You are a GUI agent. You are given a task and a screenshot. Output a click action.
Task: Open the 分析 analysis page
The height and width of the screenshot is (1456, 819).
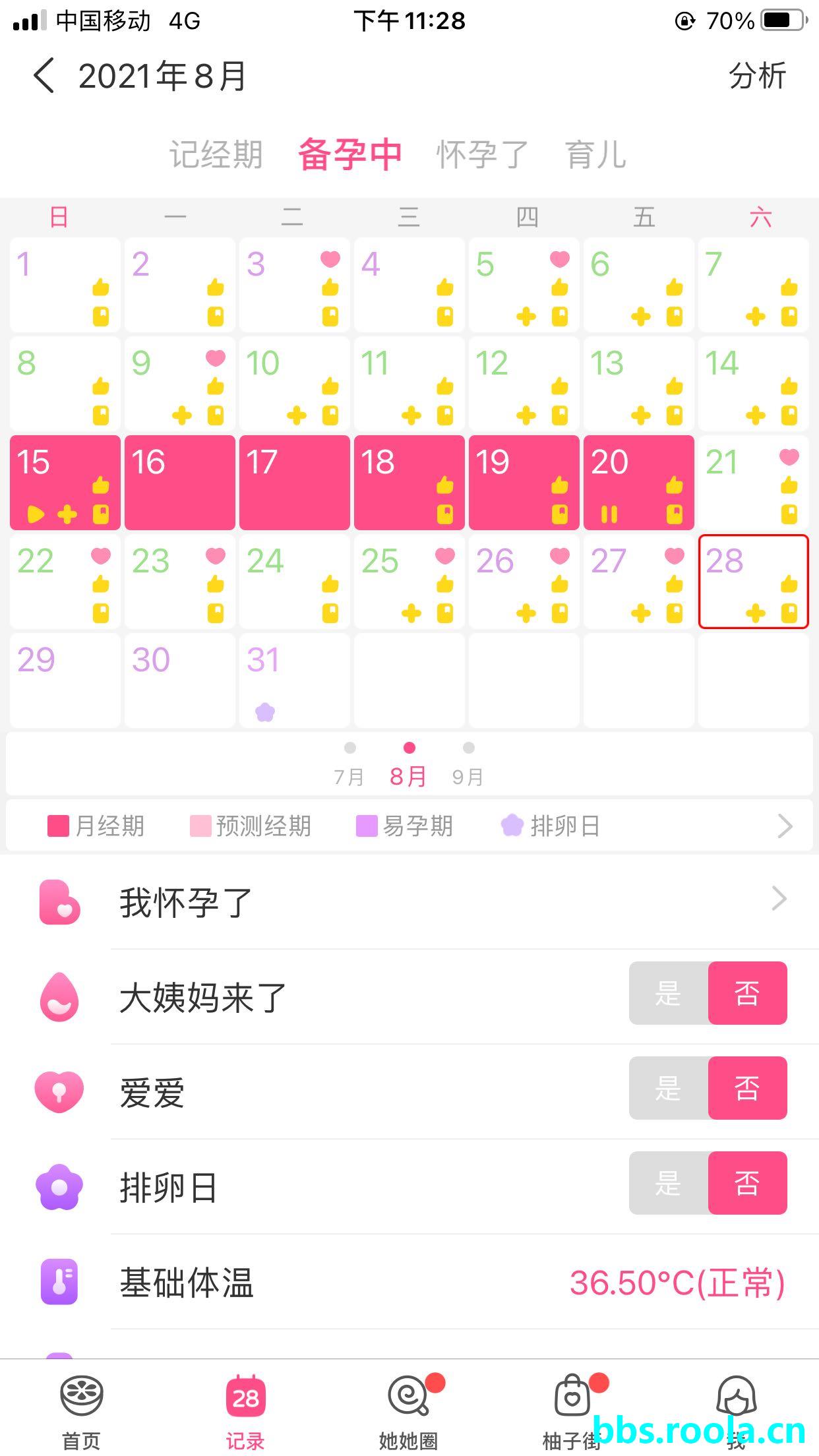click(756, 75)
